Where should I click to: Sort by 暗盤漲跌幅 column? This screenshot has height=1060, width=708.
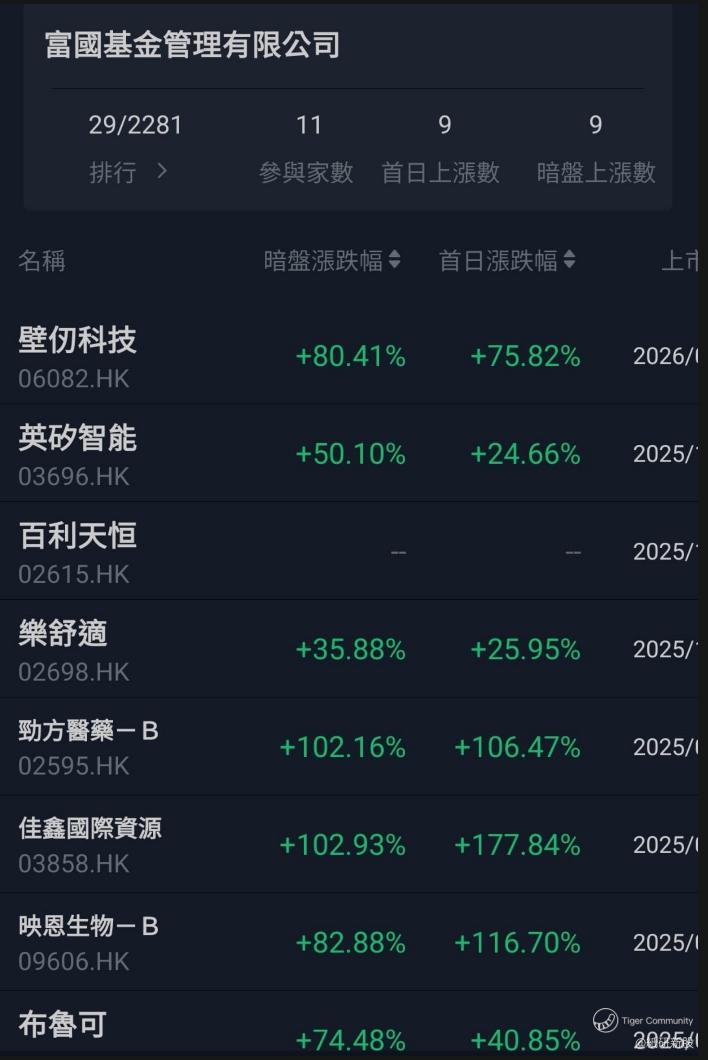pos(332,261)
